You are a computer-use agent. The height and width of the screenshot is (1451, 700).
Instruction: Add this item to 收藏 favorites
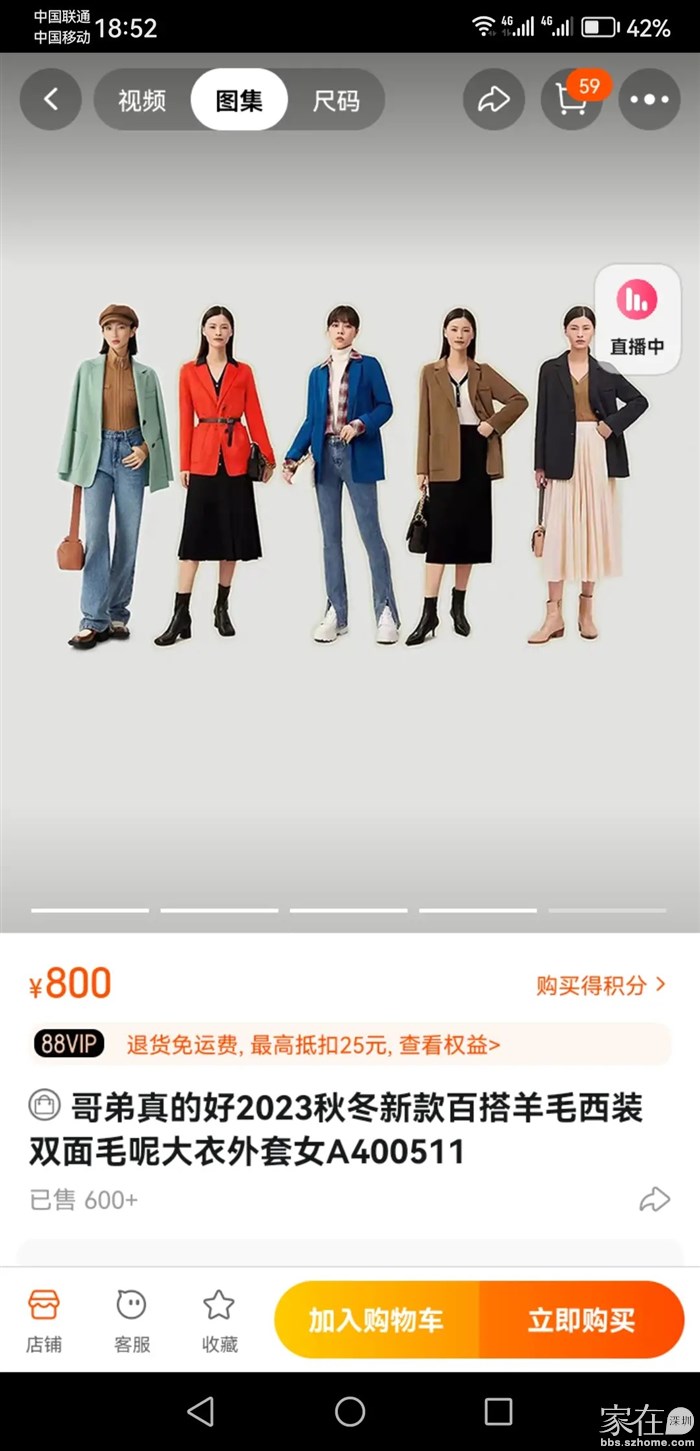[219, 1320]
